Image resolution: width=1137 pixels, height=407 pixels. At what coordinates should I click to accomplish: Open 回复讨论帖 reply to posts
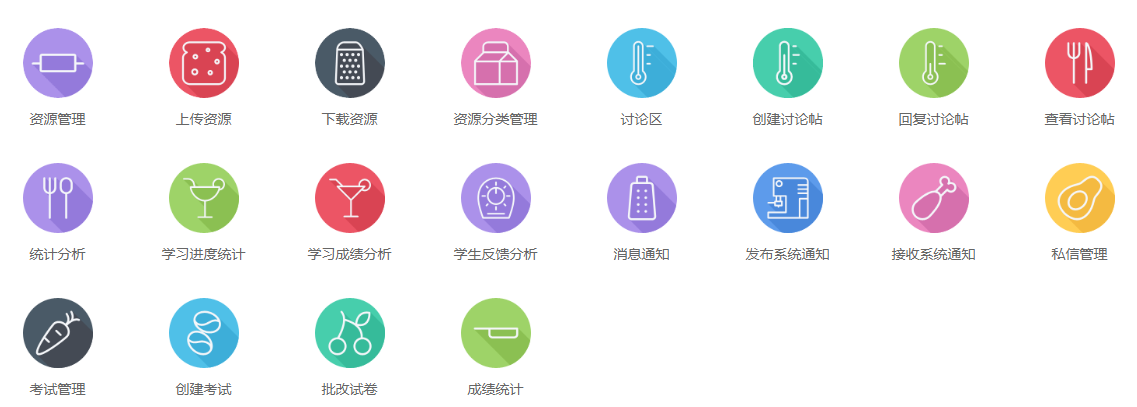point(934,63)
